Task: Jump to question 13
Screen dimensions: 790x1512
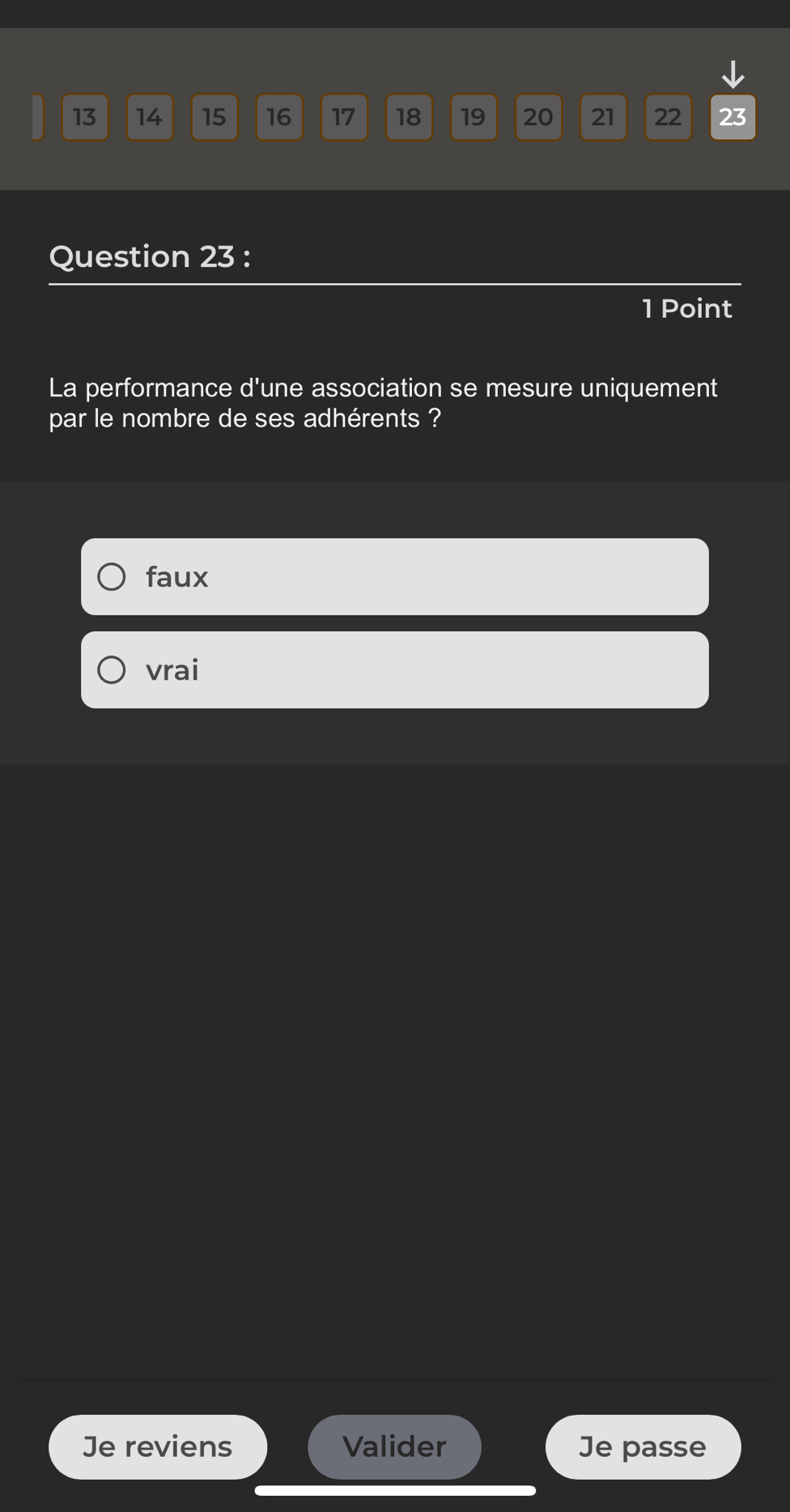Action: (x=85, y=117)
